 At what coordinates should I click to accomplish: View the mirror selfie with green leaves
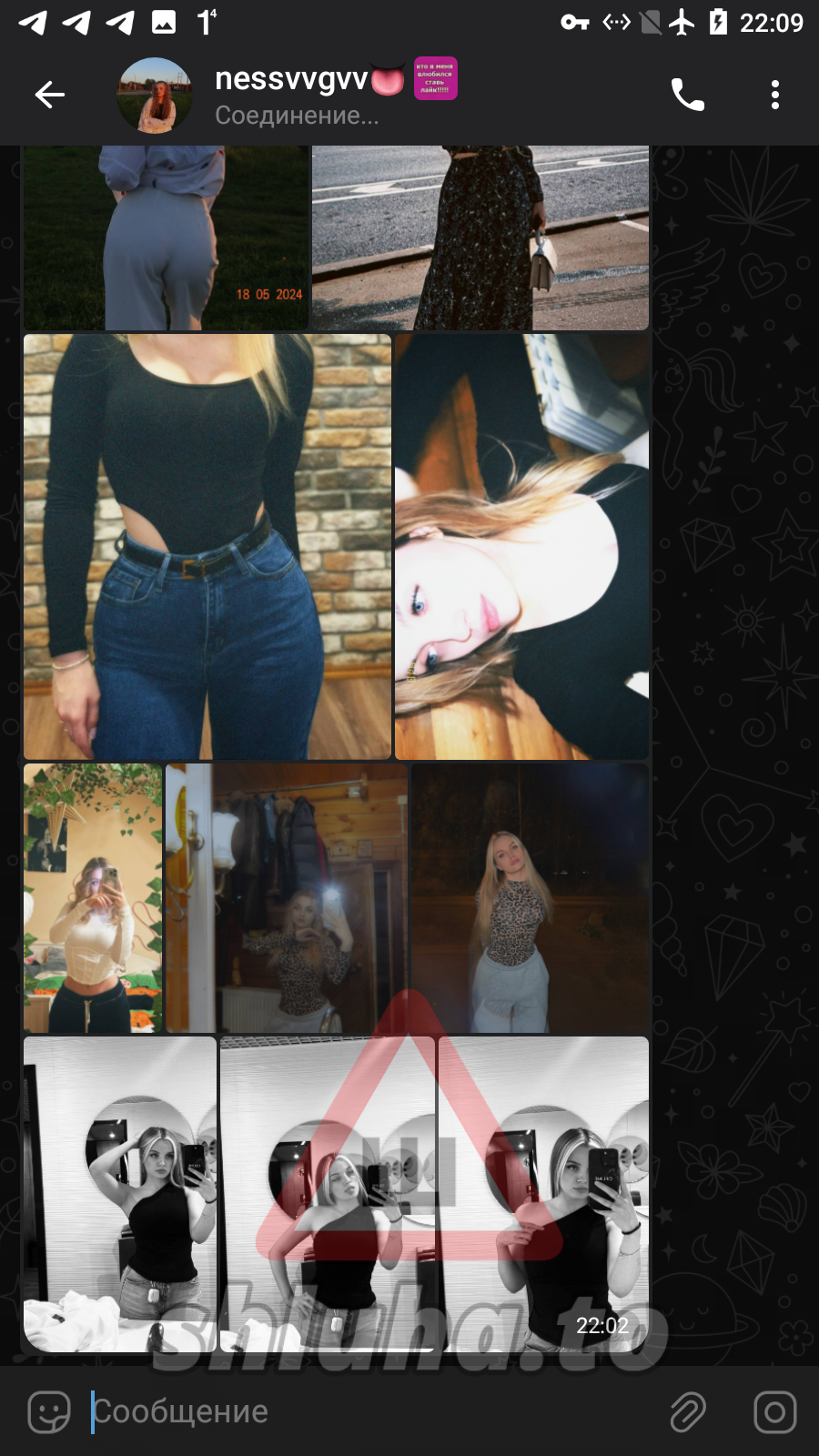point(92,898)
